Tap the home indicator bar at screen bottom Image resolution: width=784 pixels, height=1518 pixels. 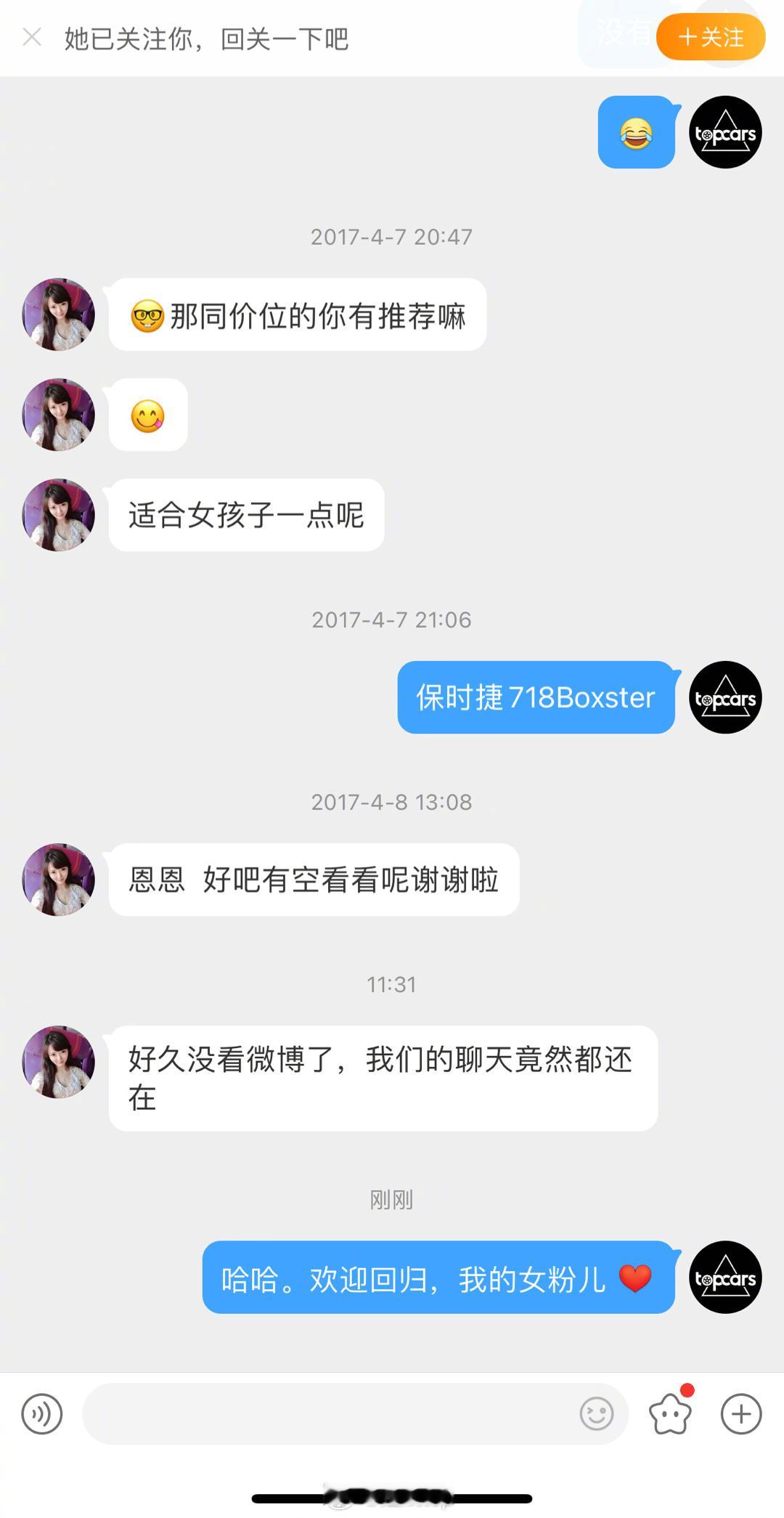(x=392, y=1498)
